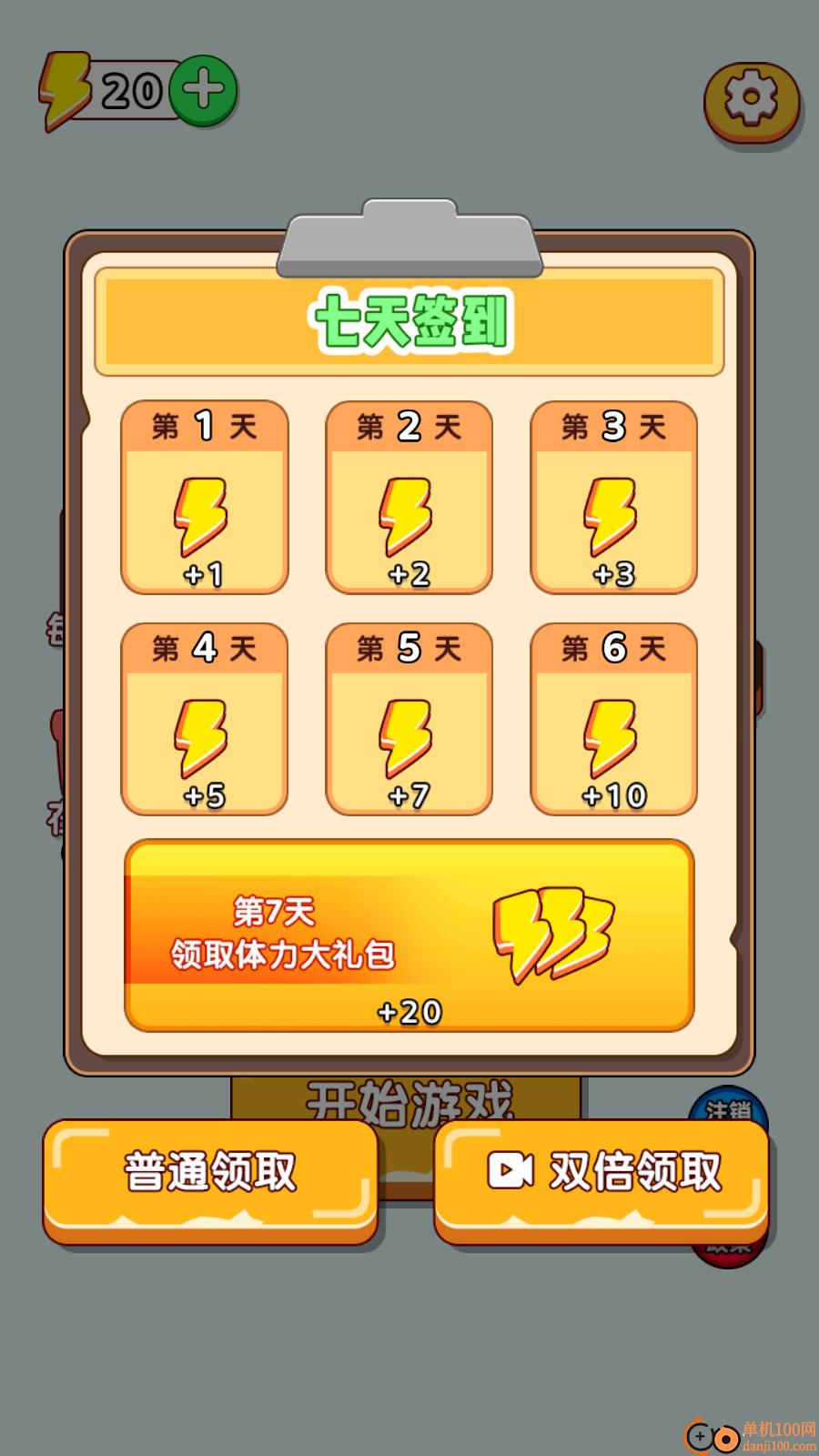
Task: Tap the +20 energy label on Day 7
Action: [409, 1011]
